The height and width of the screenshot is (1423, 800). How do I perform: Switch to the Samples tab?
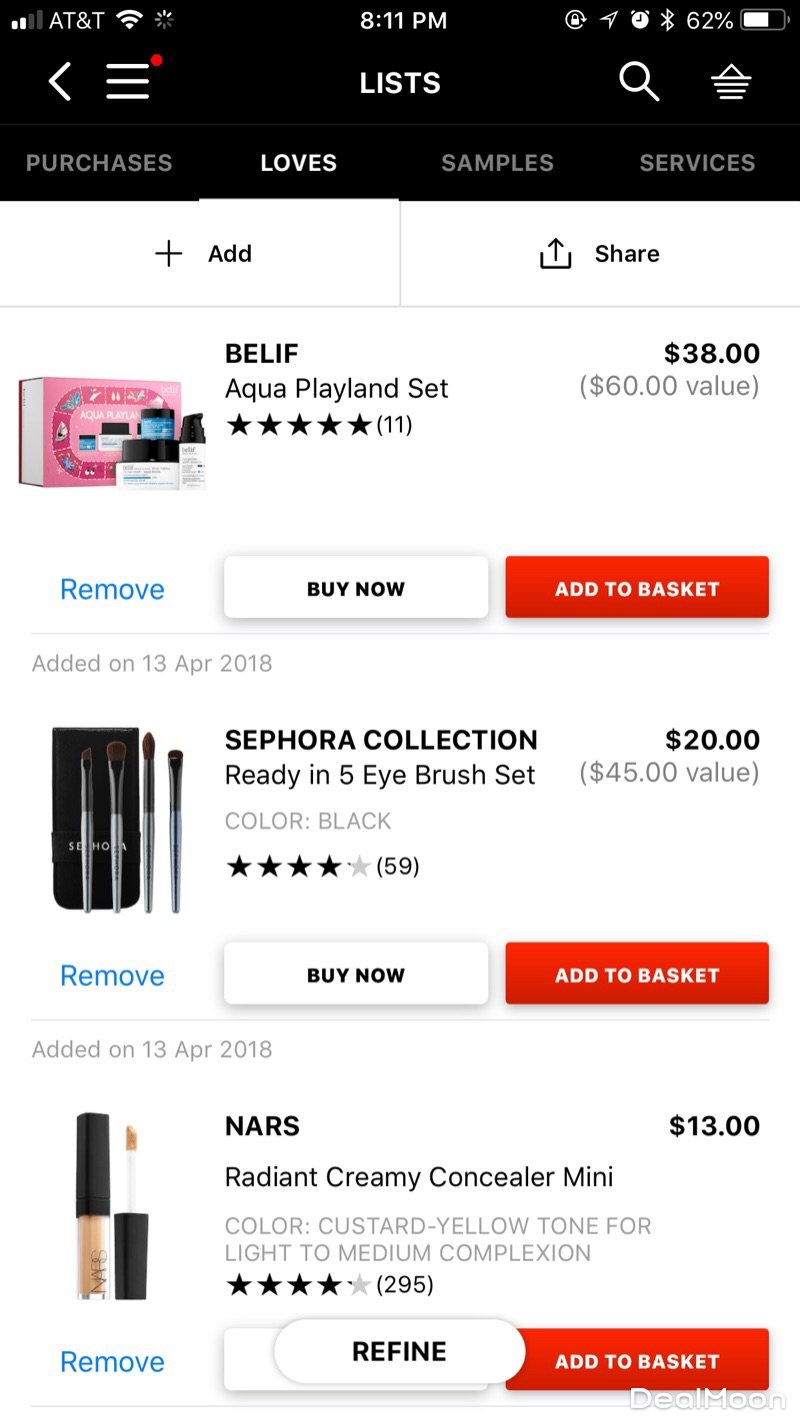(x=497, y=163)
